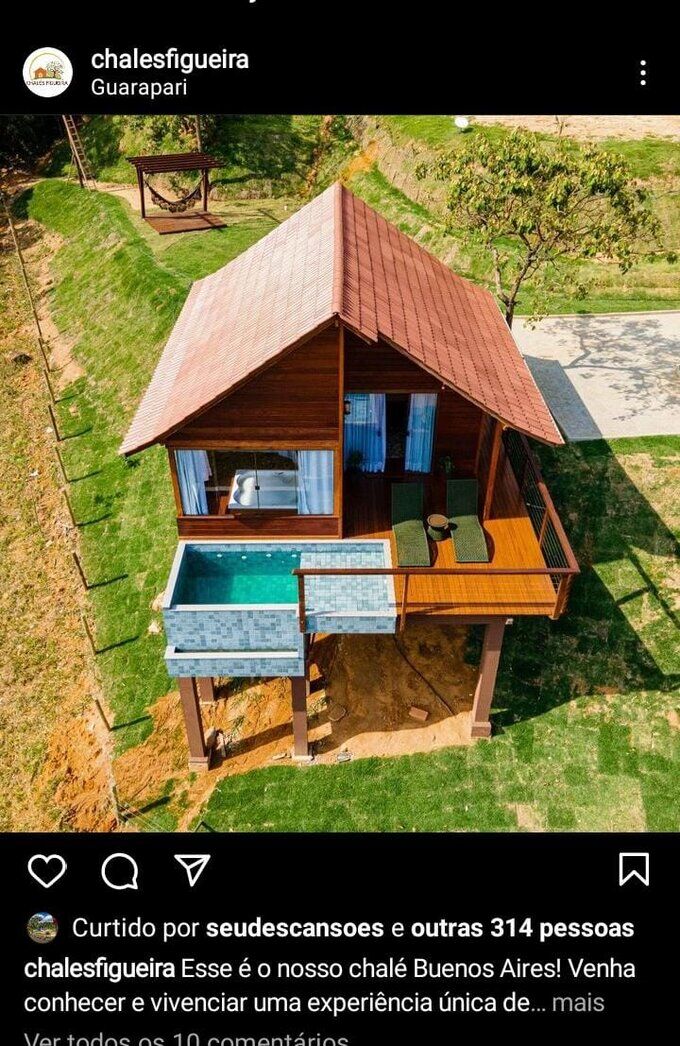The width and height of the screenshot is (680, 1046).
Task: Bookmark this chalet post
Action: click(633, 870)
